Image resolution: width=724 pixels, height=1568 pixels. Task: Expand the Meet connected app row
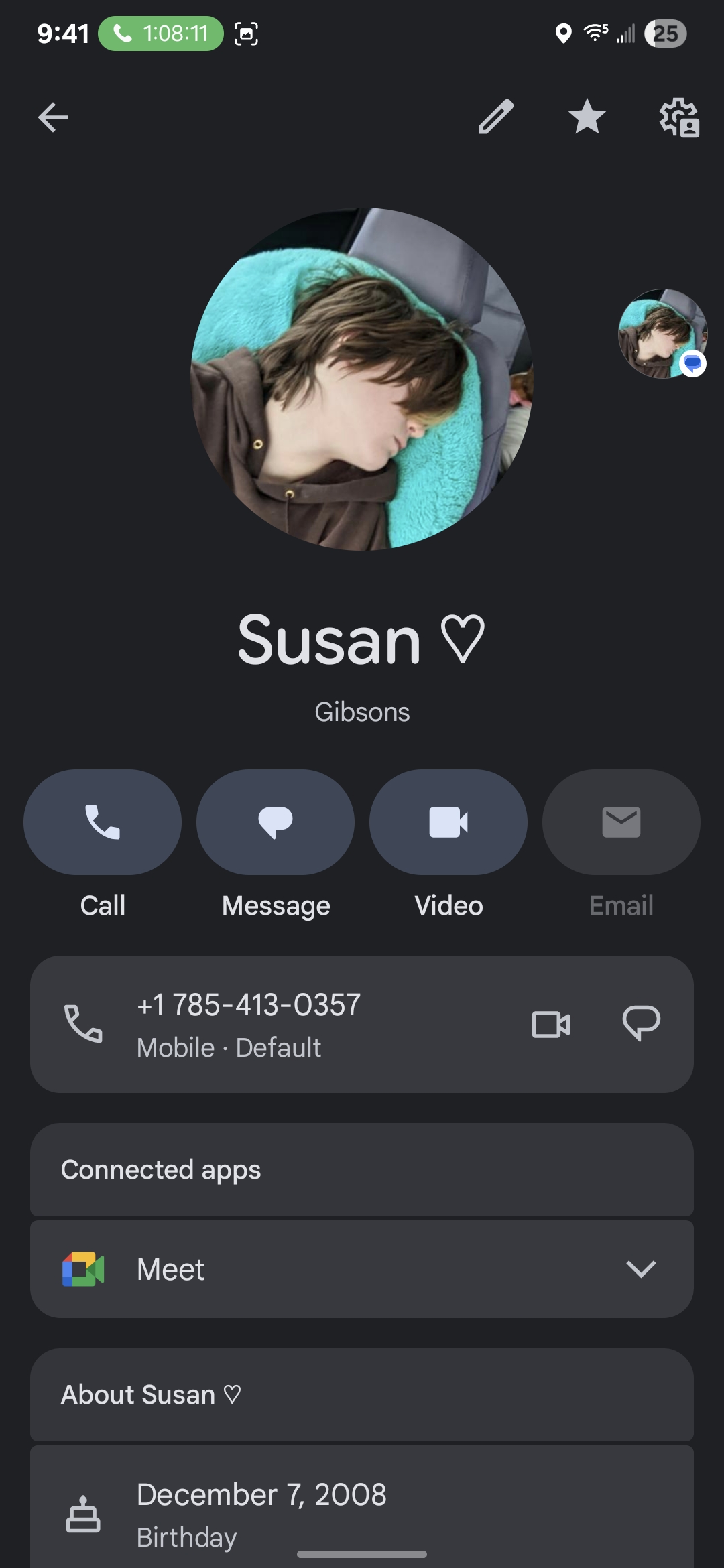click(x=362, y=1269)
